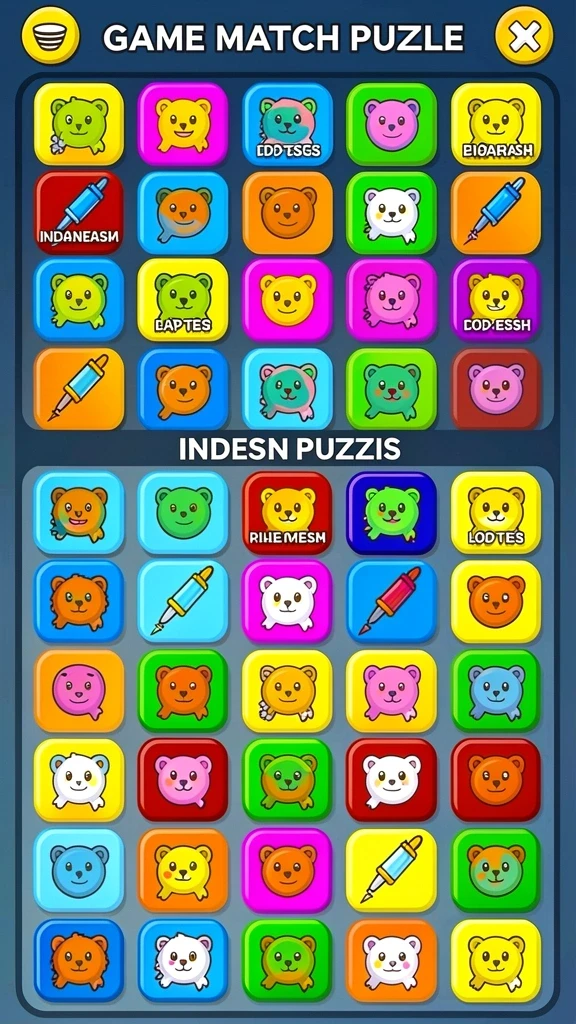Select the blue bear on green tile
576x1024 pixels.
(496, 691)
